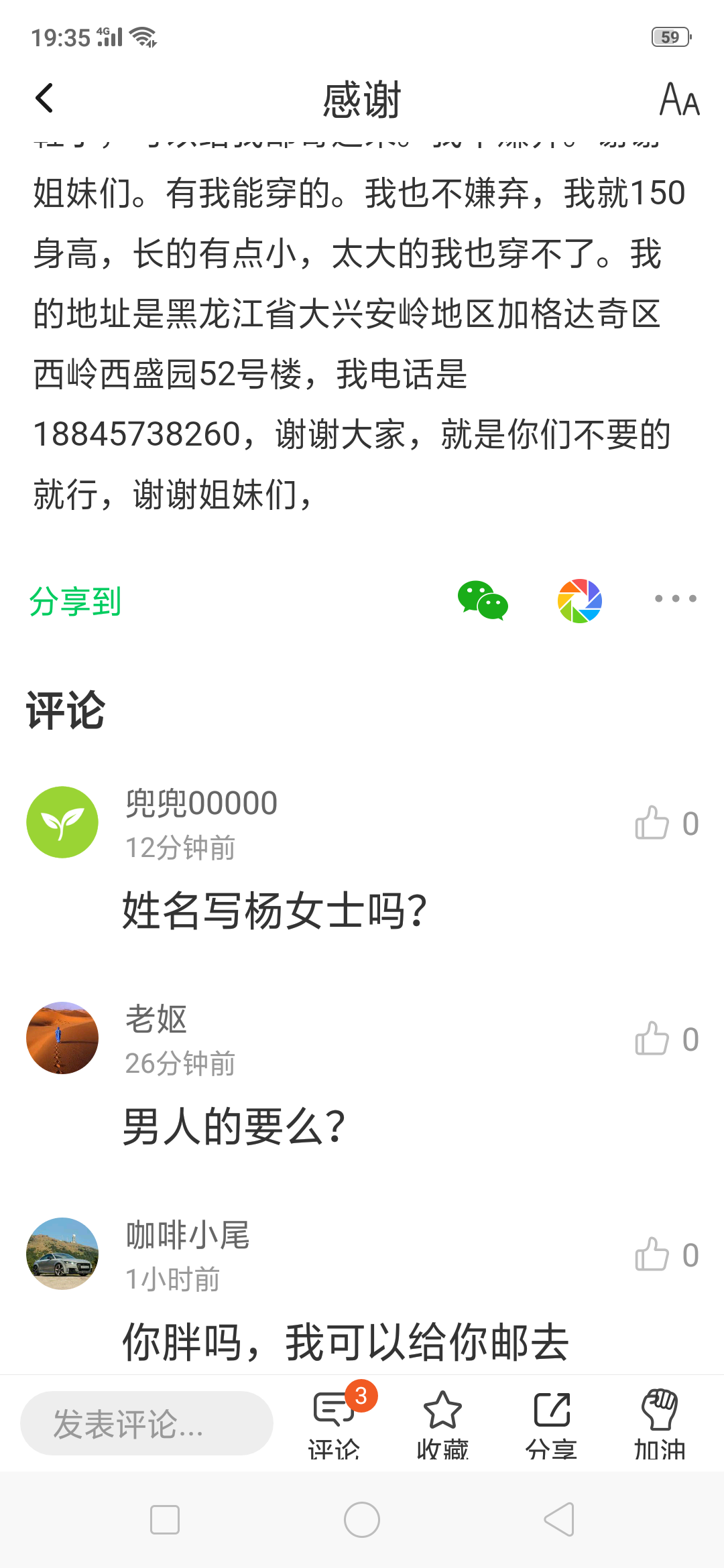
Task: Open the font size setting
Action: coord(679,100)
